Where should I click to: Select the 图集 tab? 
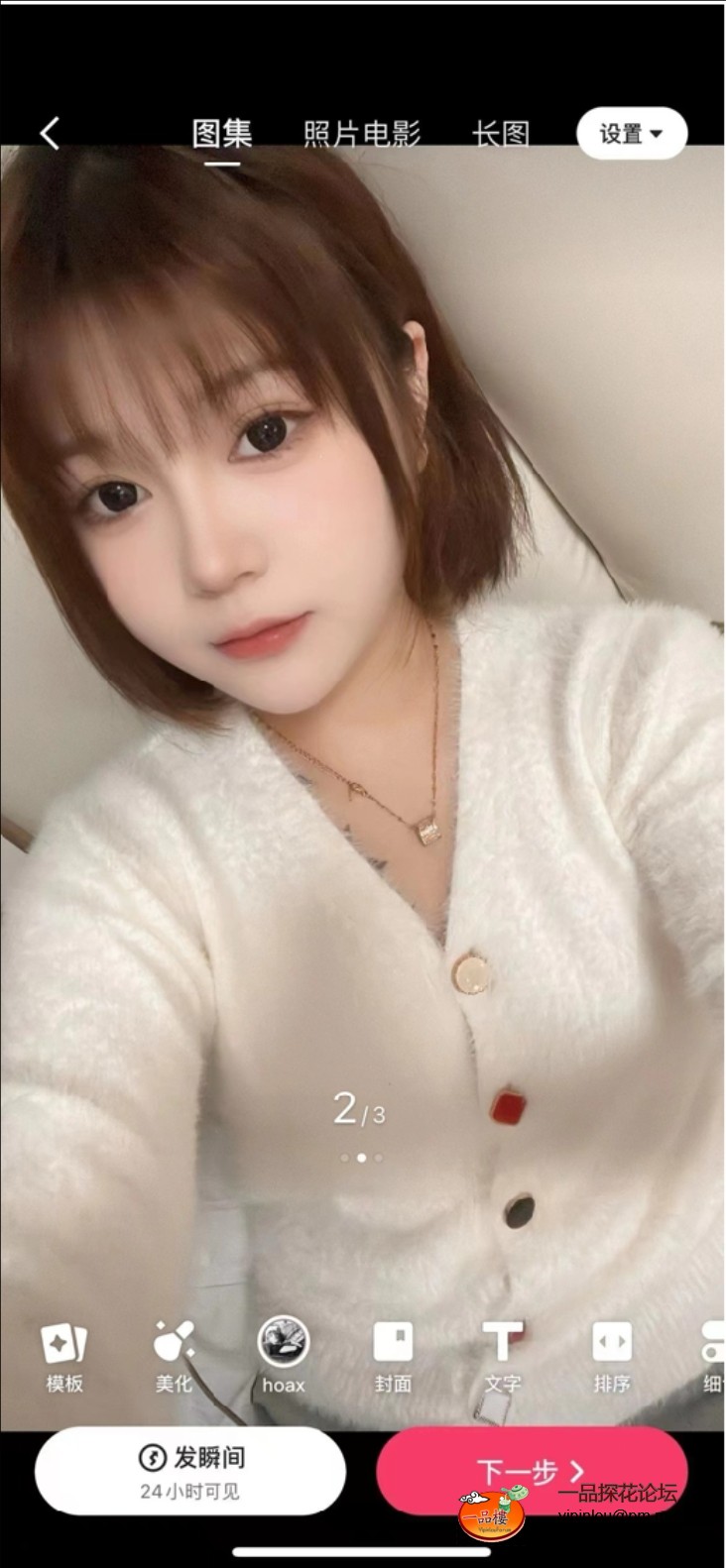click(222, 134)
